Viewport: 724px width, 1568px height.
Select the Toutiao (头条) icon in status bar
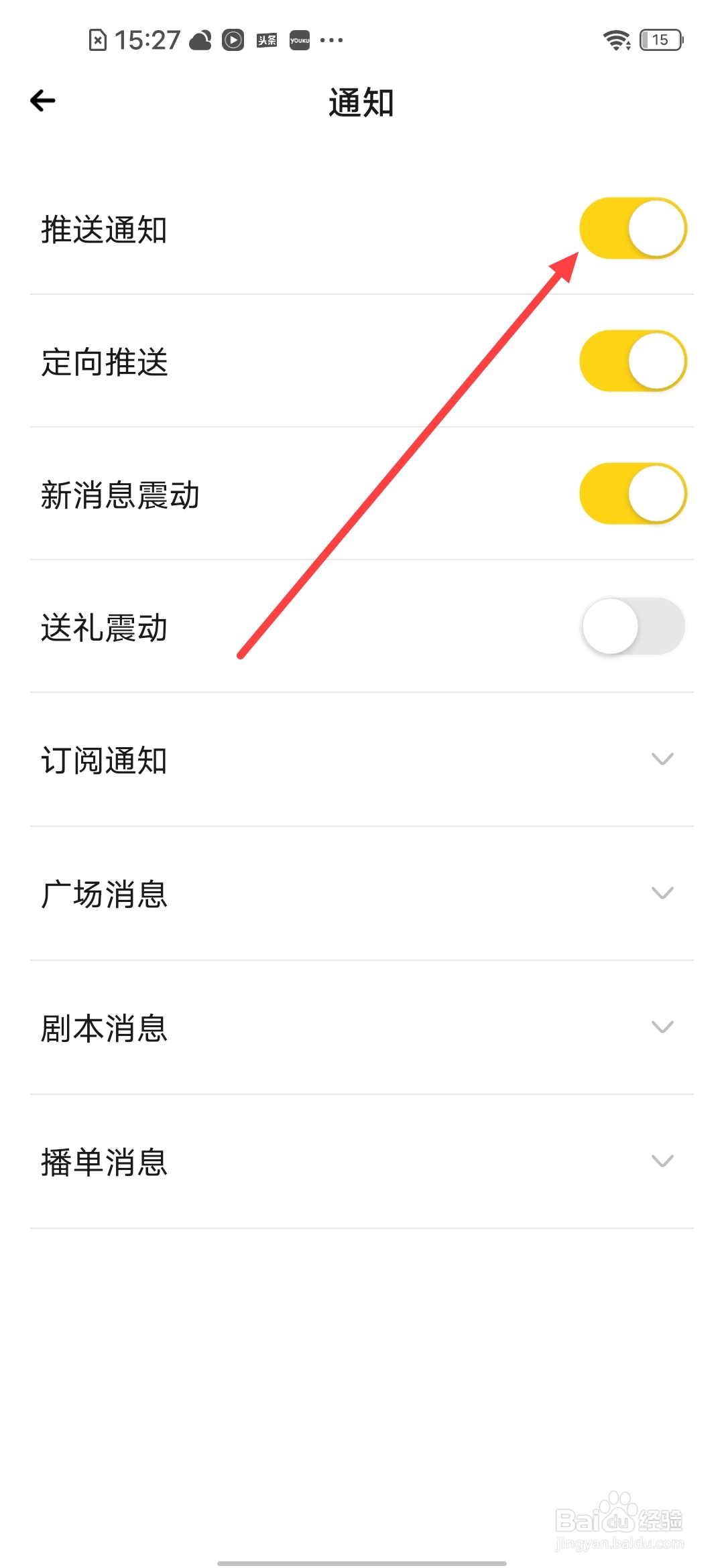[x=265, y=40]
